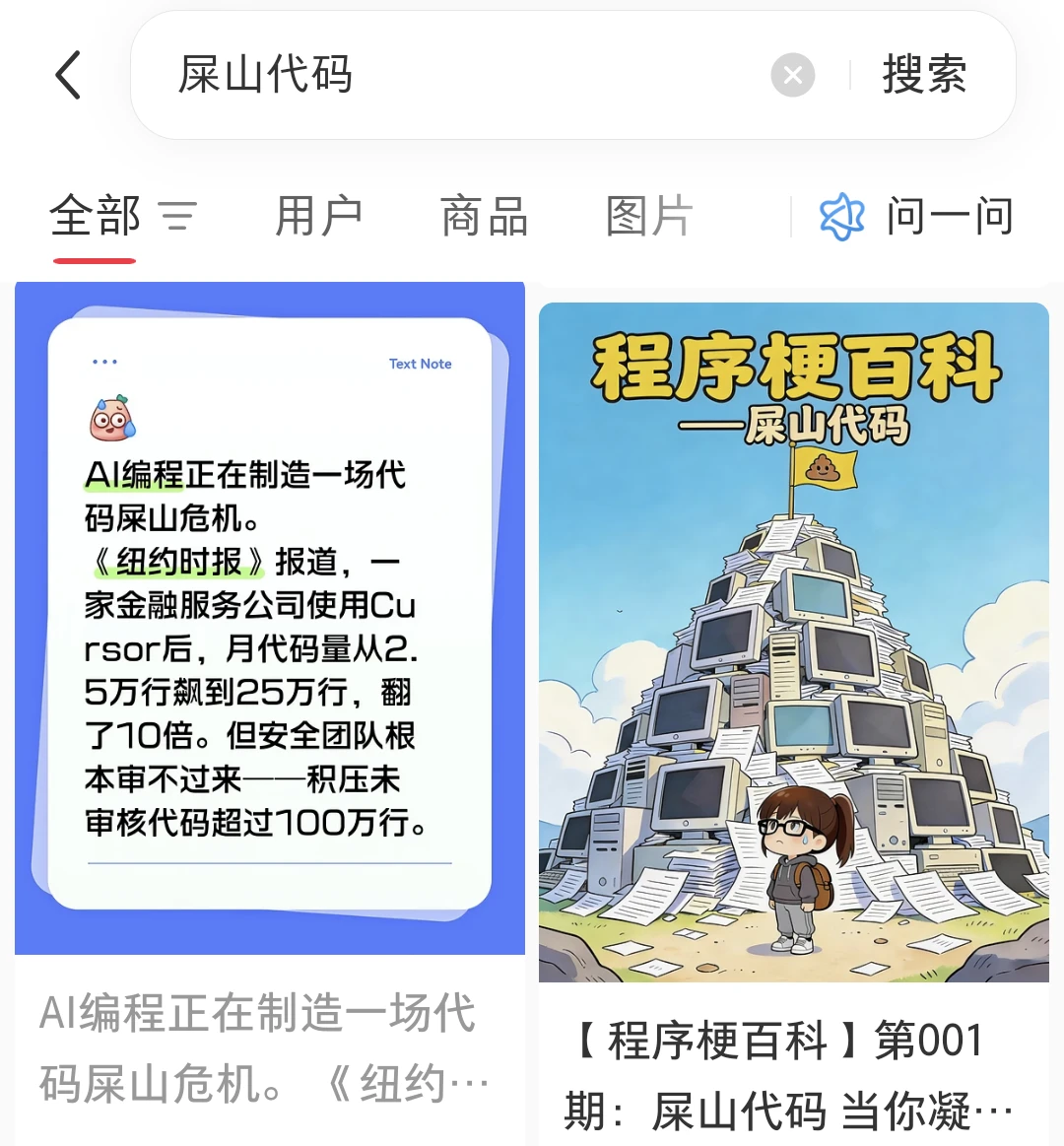Switch to the 商品 tab
The width and height of the screenshot is (1064, 1146).
pyautogui.click(x=483, y=216)
